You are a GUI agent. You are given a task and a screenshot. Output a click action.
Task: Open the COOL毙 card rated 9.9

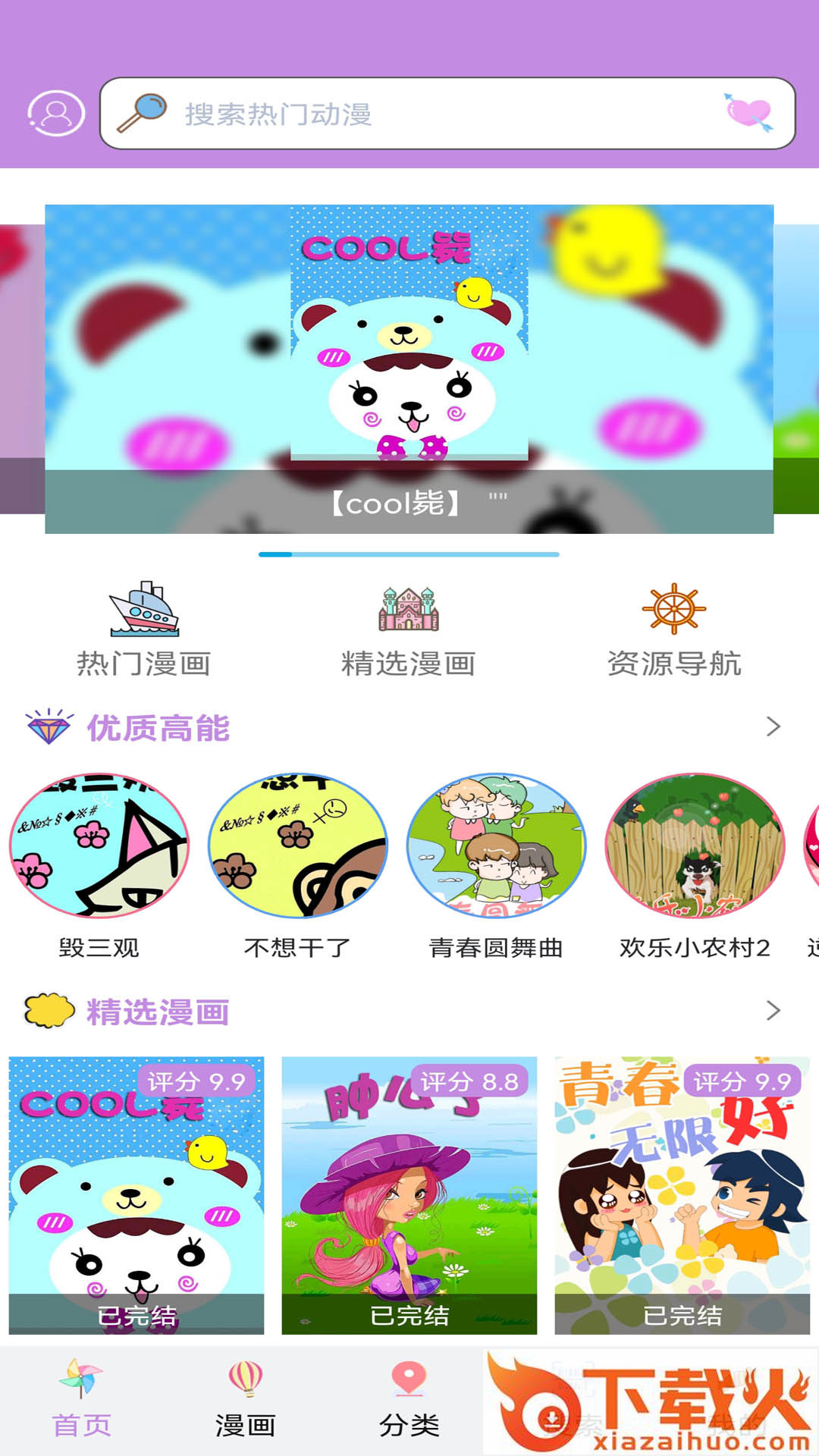click(x=136, y=1194)
